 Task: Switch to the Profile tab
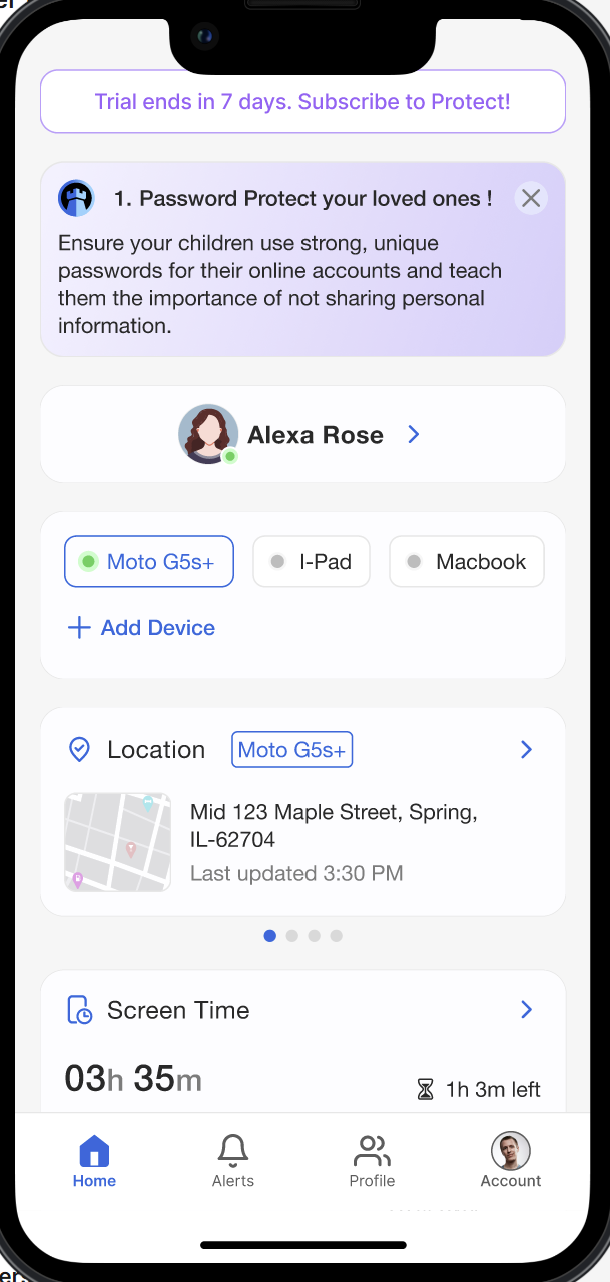pos(372,1162)
